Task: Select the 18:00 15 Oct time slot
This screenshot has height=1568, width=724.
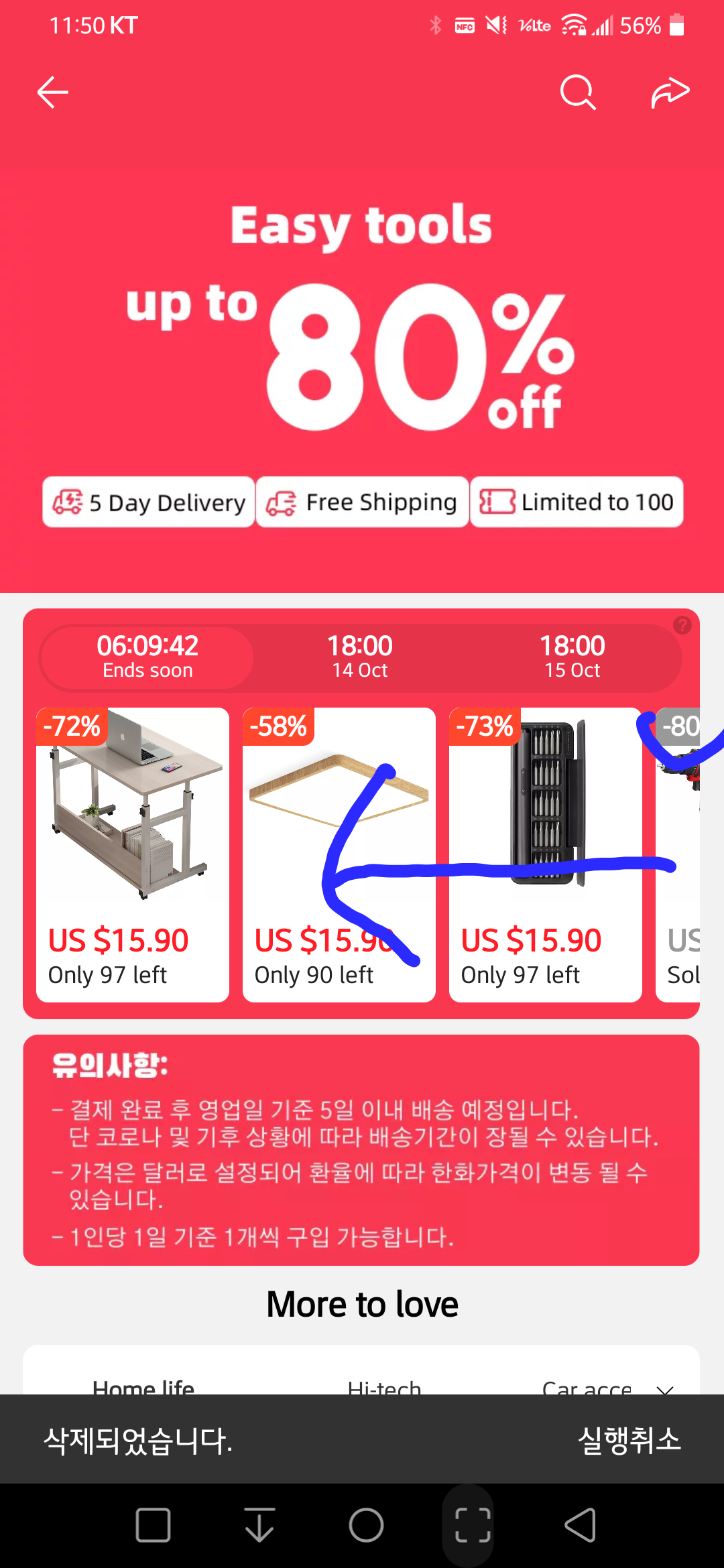Action: click(x=572, y=657)
